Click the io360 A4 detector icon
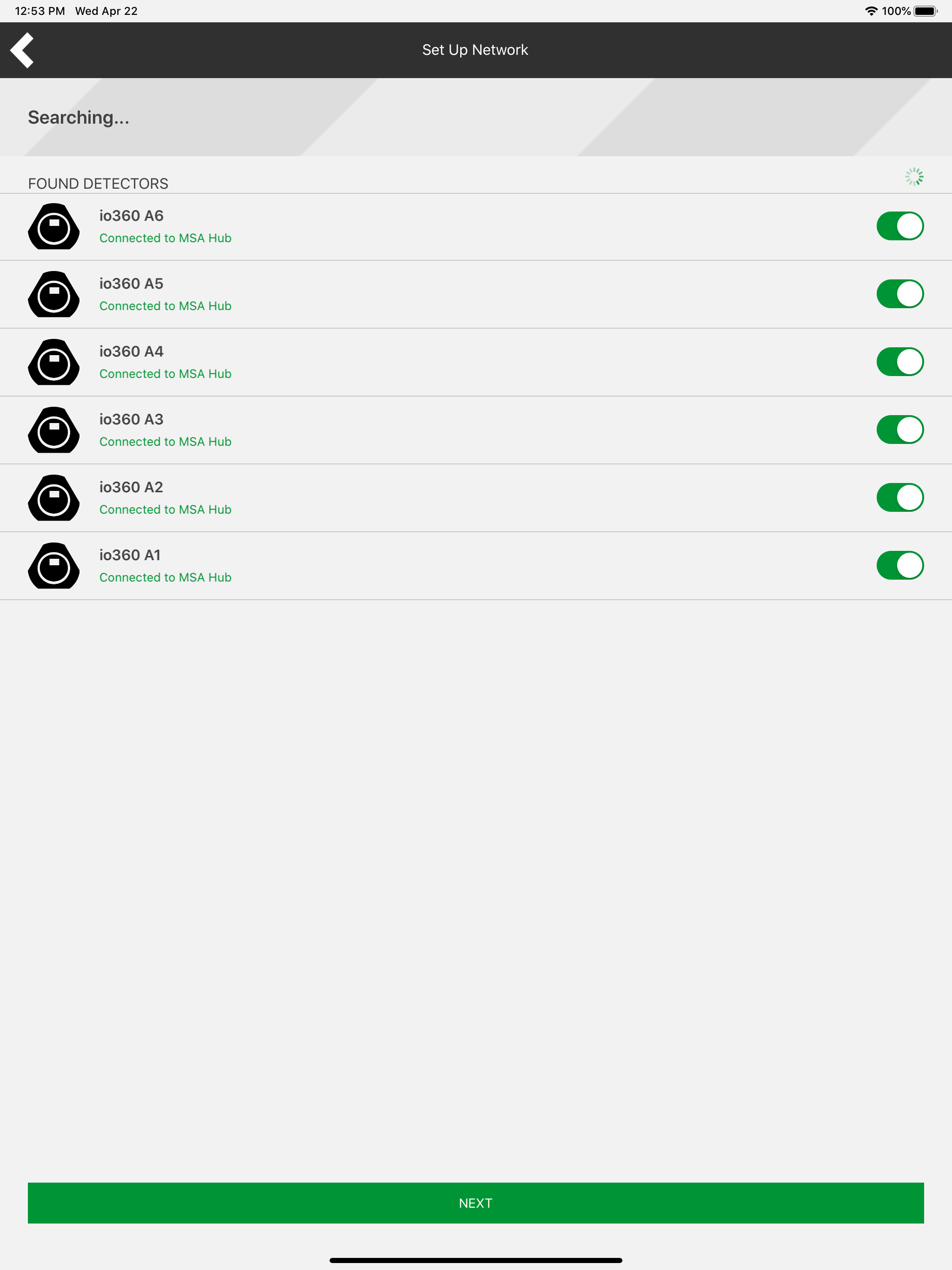Viewport: 952px width, 1270px height. (53, 362)
